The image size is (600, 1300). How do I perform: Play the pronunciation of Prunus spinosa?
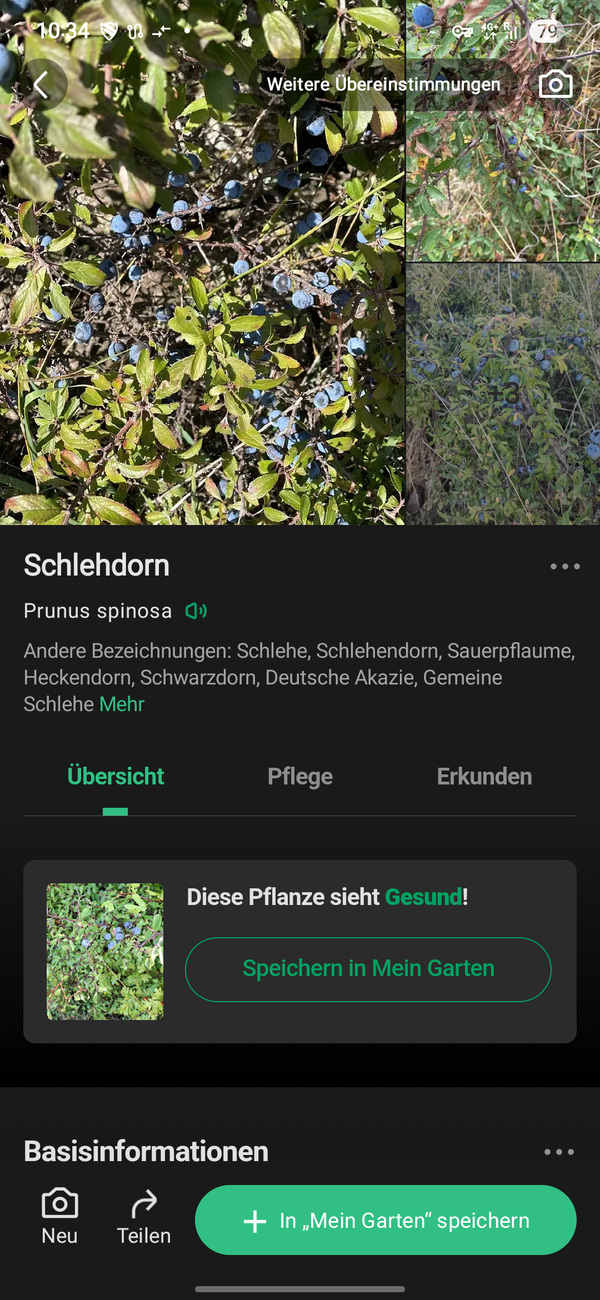click(x=196, y=611)
